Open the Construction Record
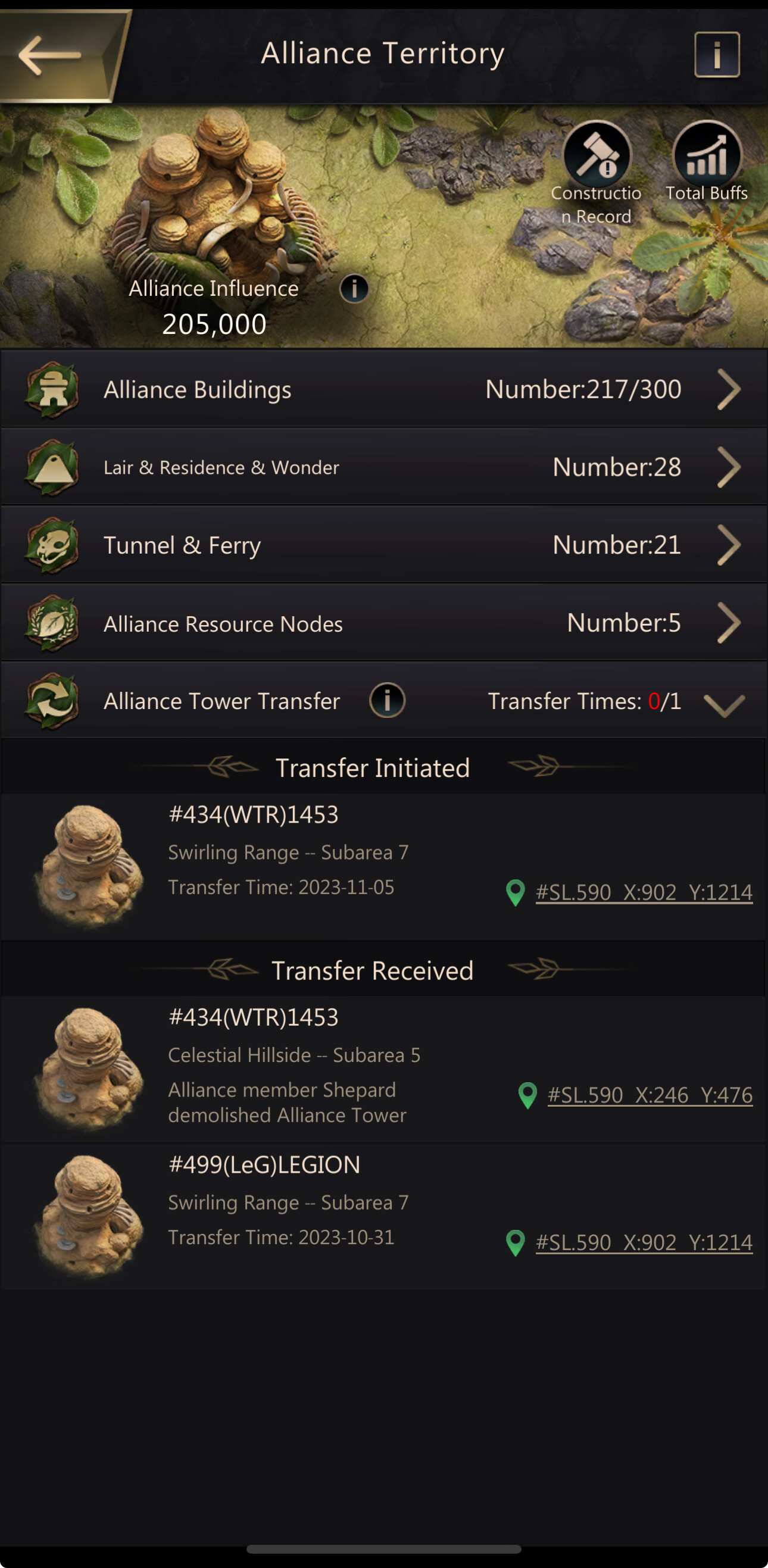 click(x=597, y=158)
